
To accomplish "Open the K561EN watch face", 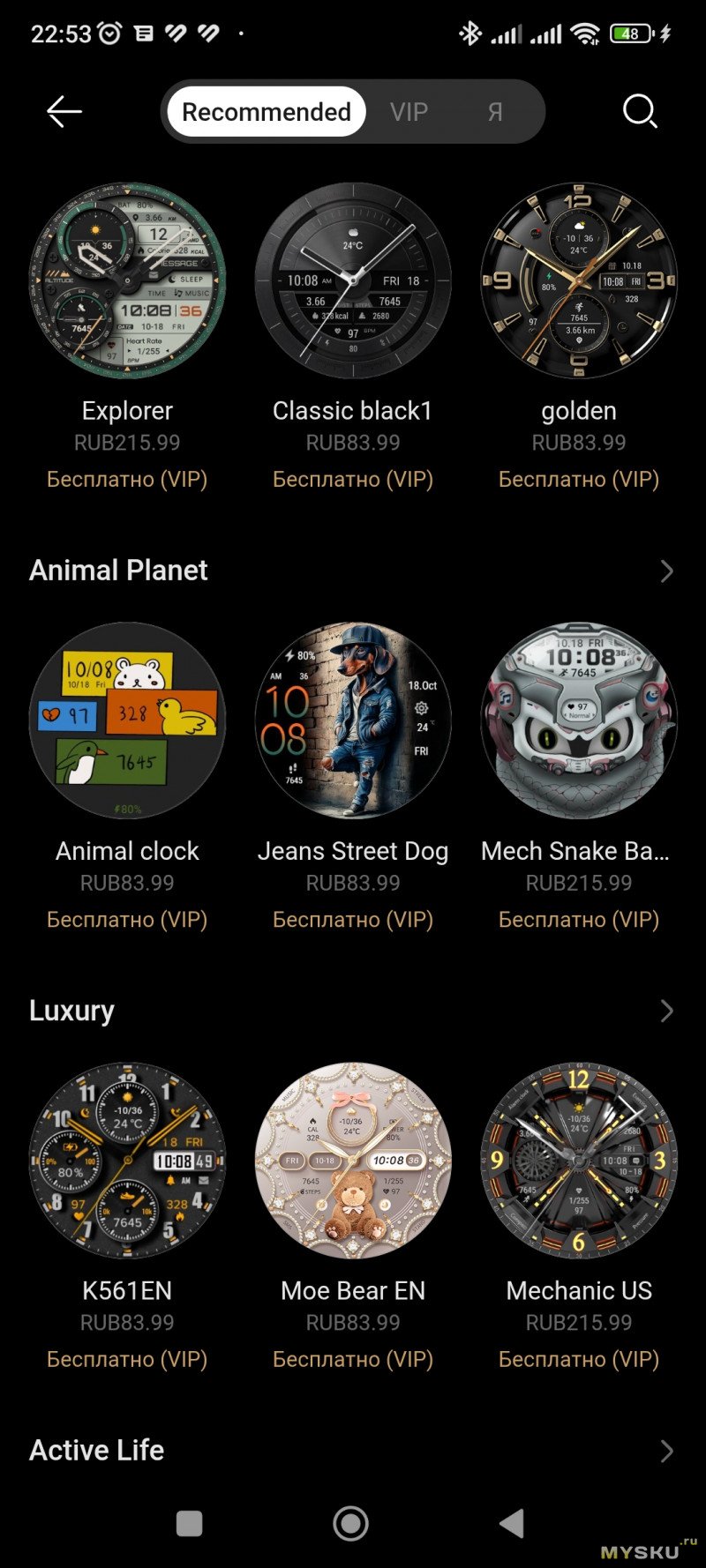I will (127, 1161).
